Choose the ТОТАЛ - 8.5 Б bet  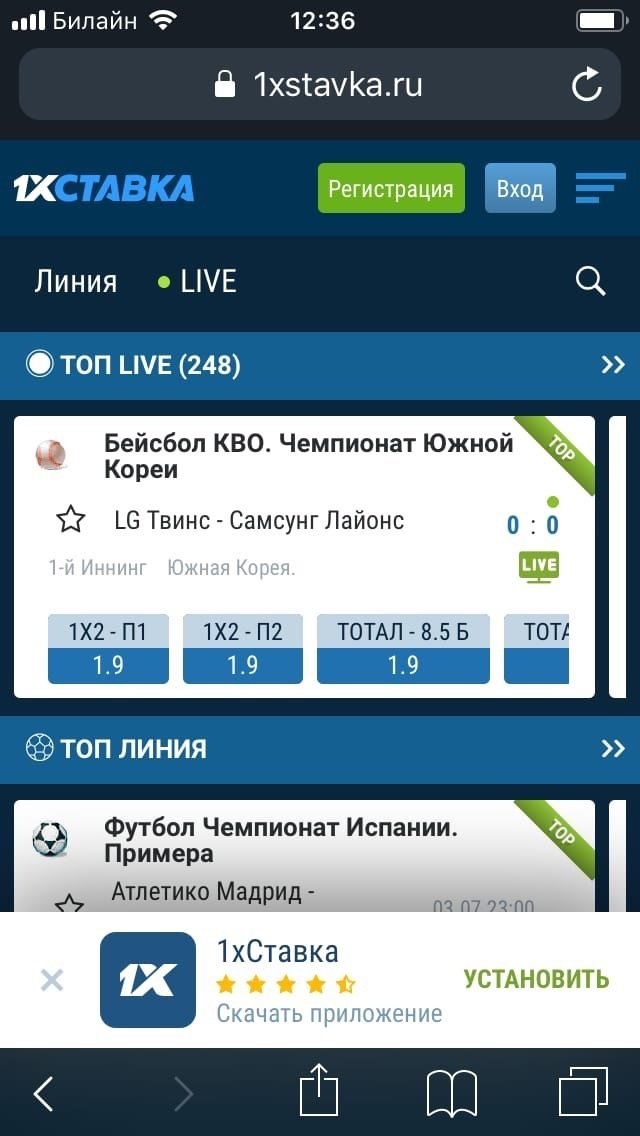pyautogui.click(x=403, y=649)
